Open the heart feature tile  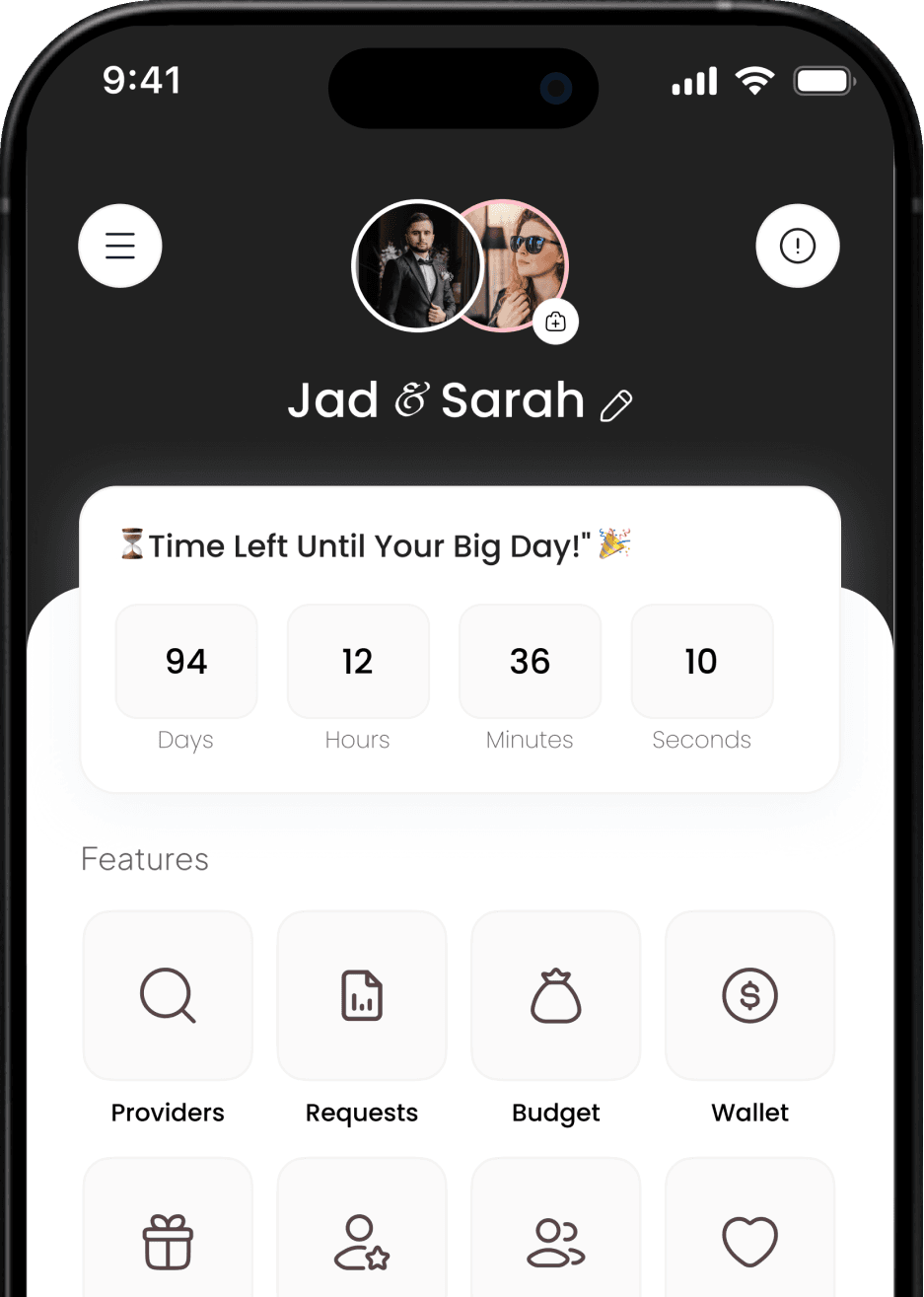tap(749, 1240)
